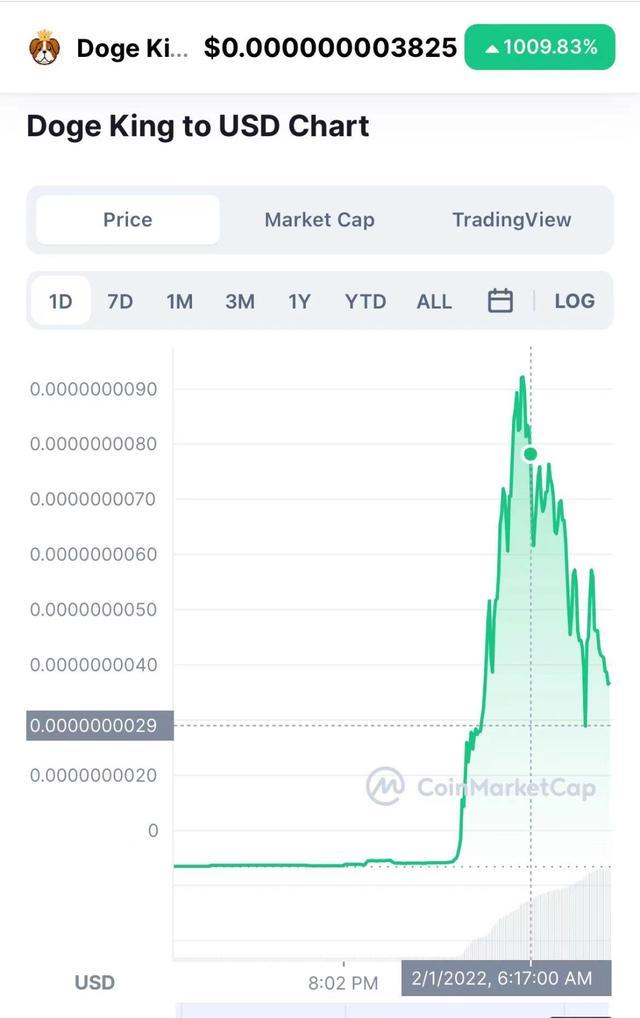Screen dimensions: 640x1018
Task: Open the TradingView chart tab
Action: (x=511, y=220)
